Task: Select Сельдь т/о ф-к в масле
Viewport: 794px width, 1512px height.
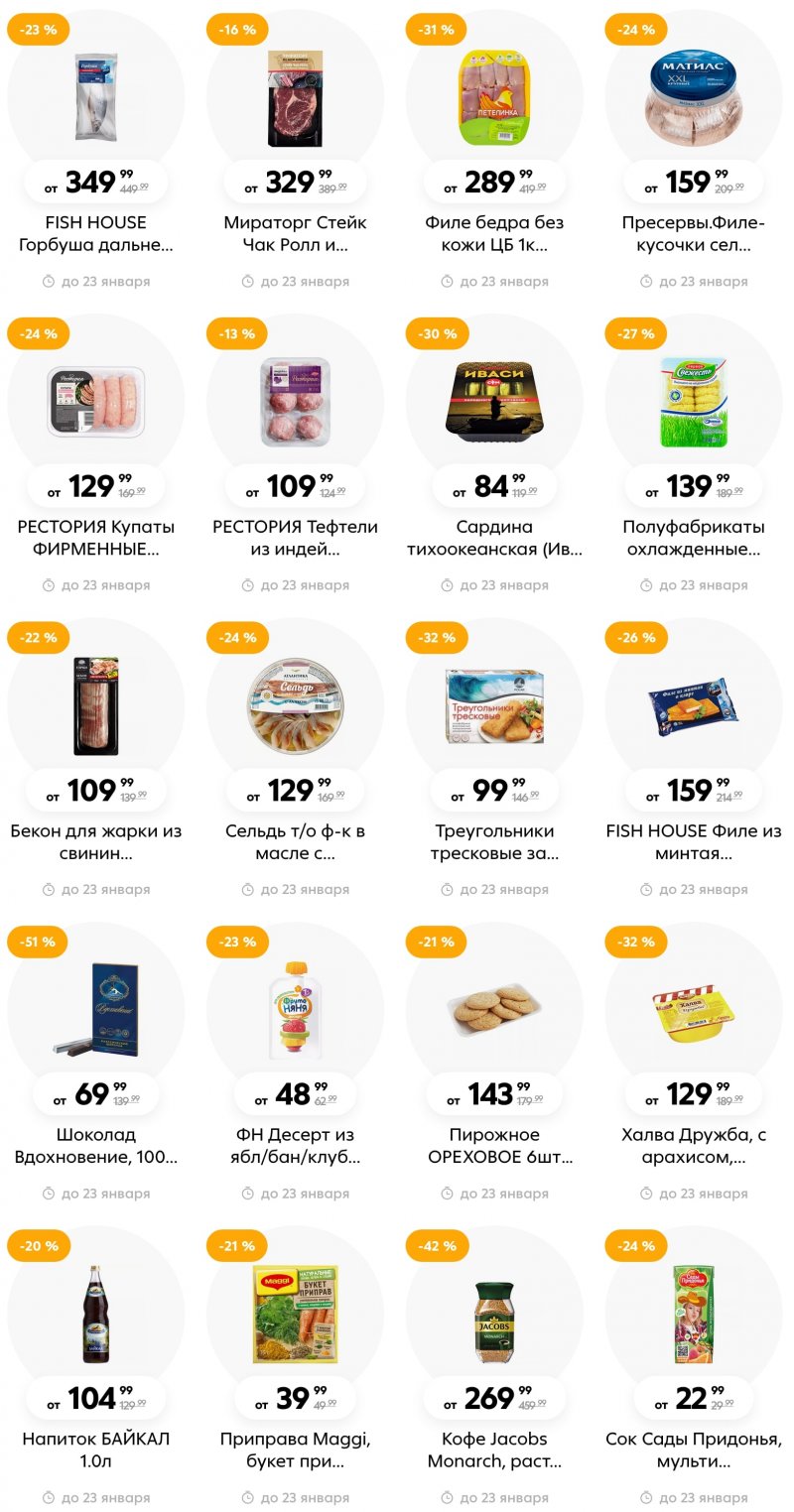Action: pyautogui.click(x=295, y=706)
